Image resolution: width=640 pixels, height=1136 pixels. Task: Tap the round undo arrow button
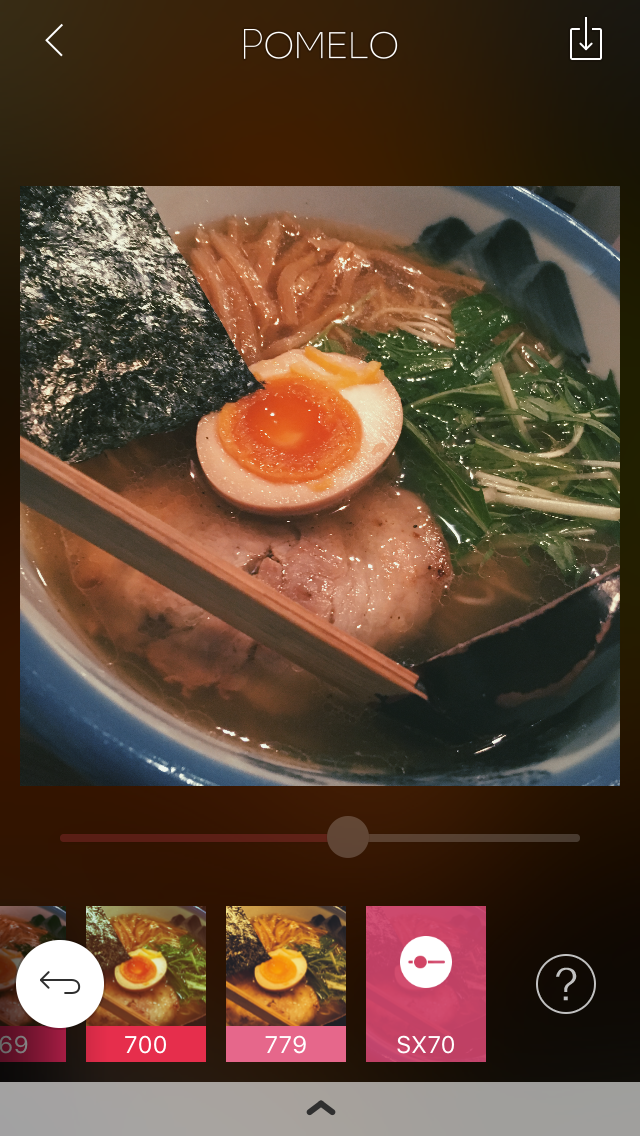coord(60,984)
